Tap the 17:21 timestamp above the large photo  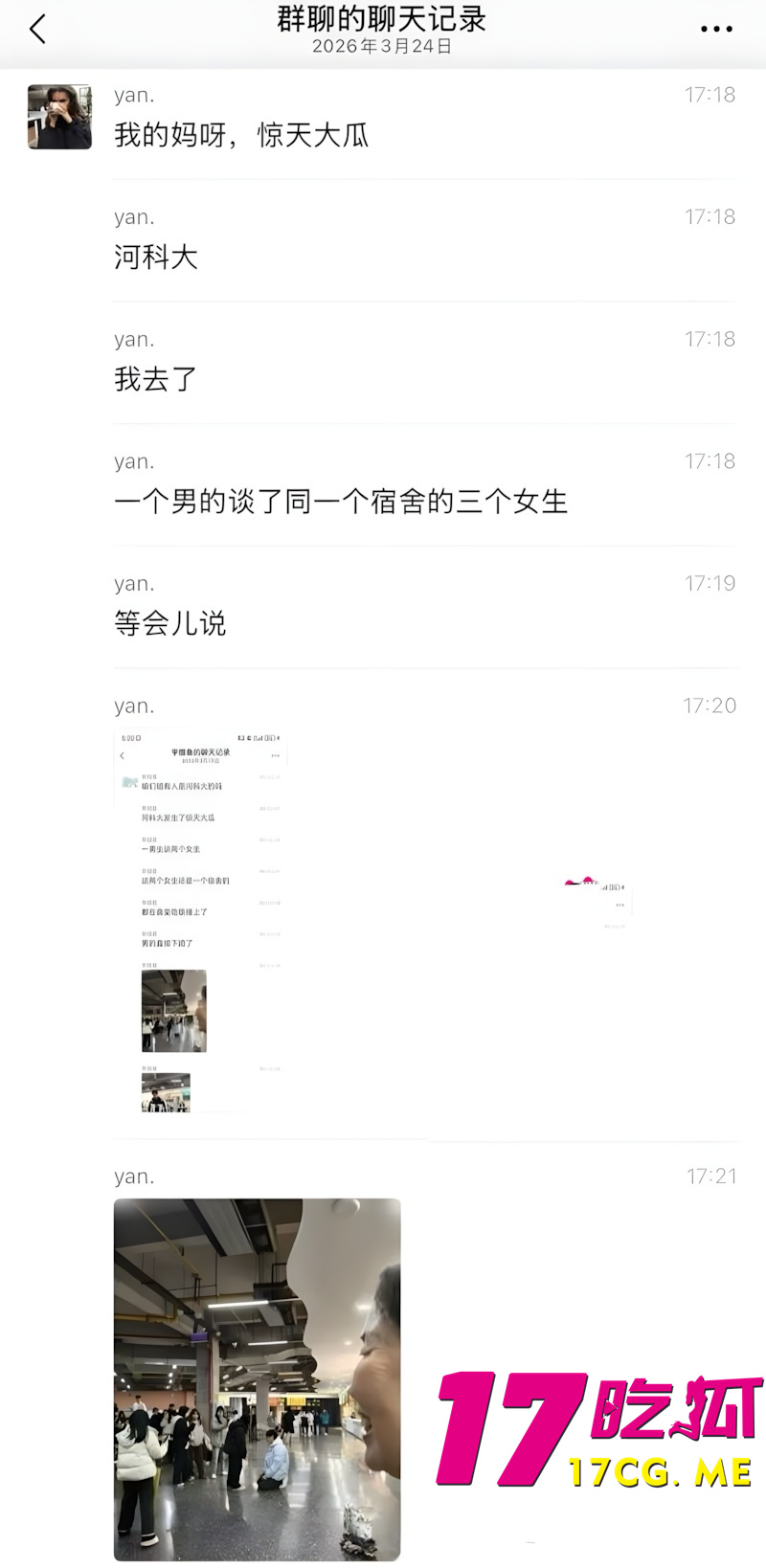pos(709,1175)
